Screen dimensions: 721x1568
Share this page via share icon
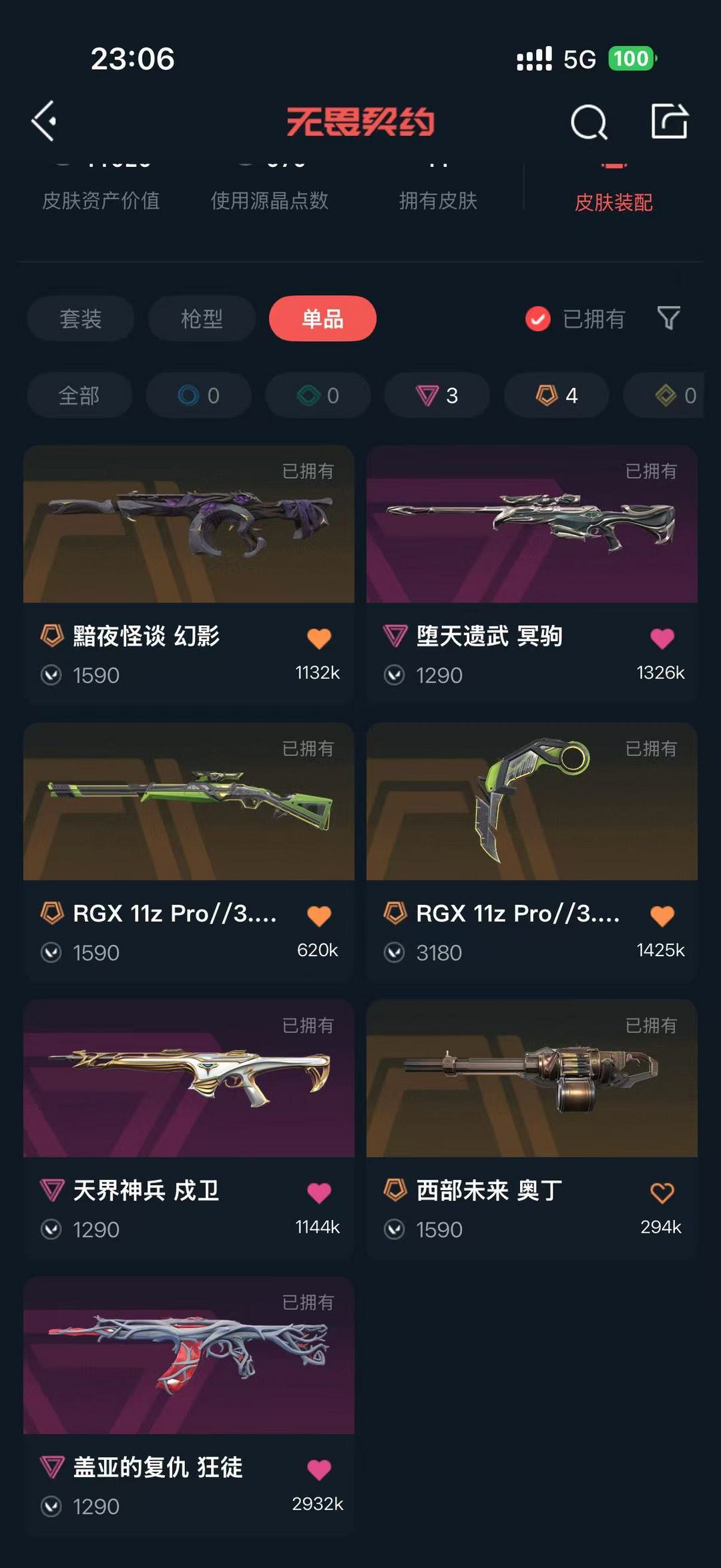tap(669, 122)
